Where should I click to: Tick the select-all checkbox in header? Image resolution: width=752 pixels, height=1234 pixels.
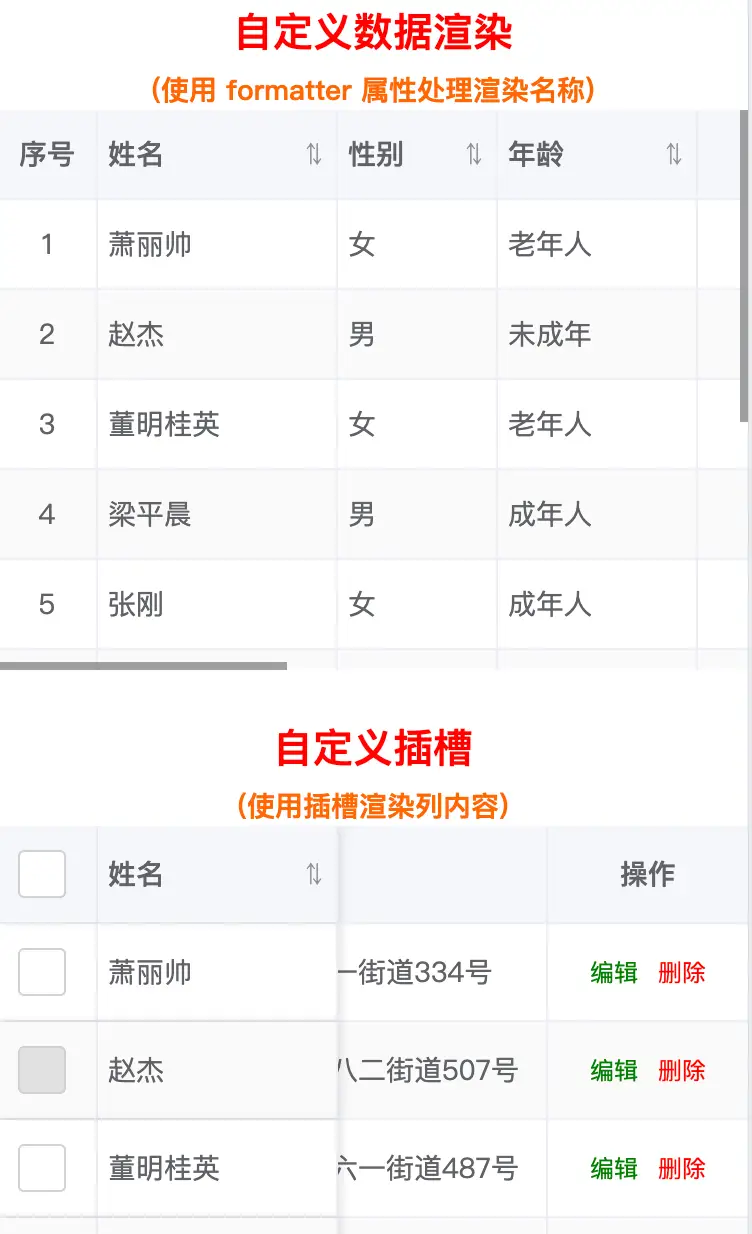pos(42,874)
